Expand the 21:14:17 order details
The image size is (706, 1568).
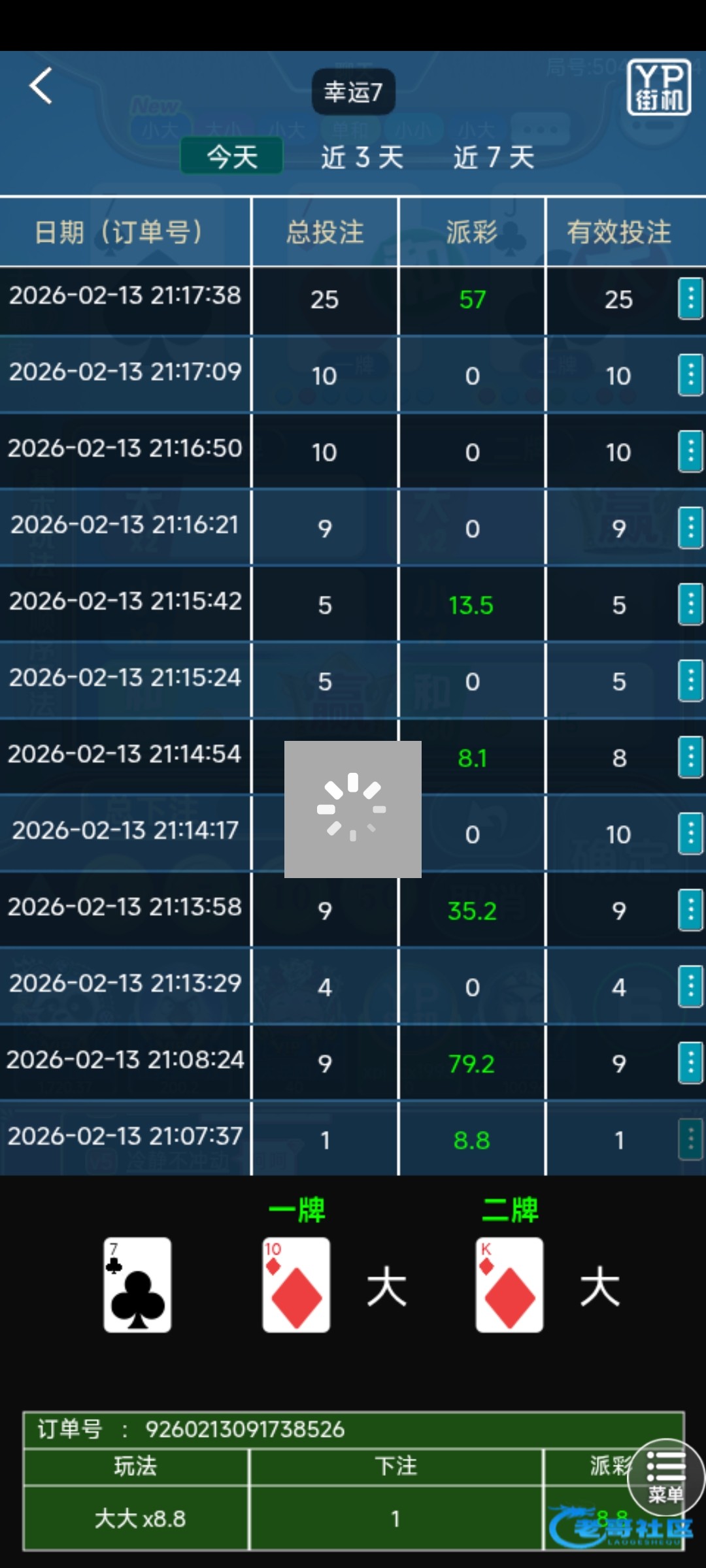coord(690,834)
